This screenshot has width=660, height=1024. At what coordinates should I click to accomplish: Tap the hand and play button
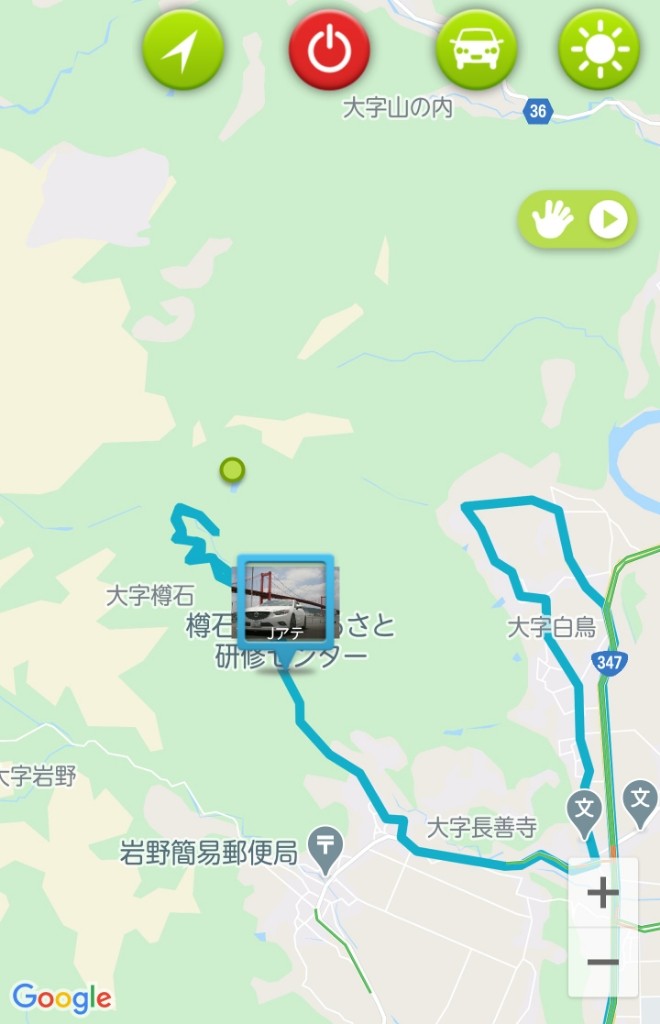[577, 220]
